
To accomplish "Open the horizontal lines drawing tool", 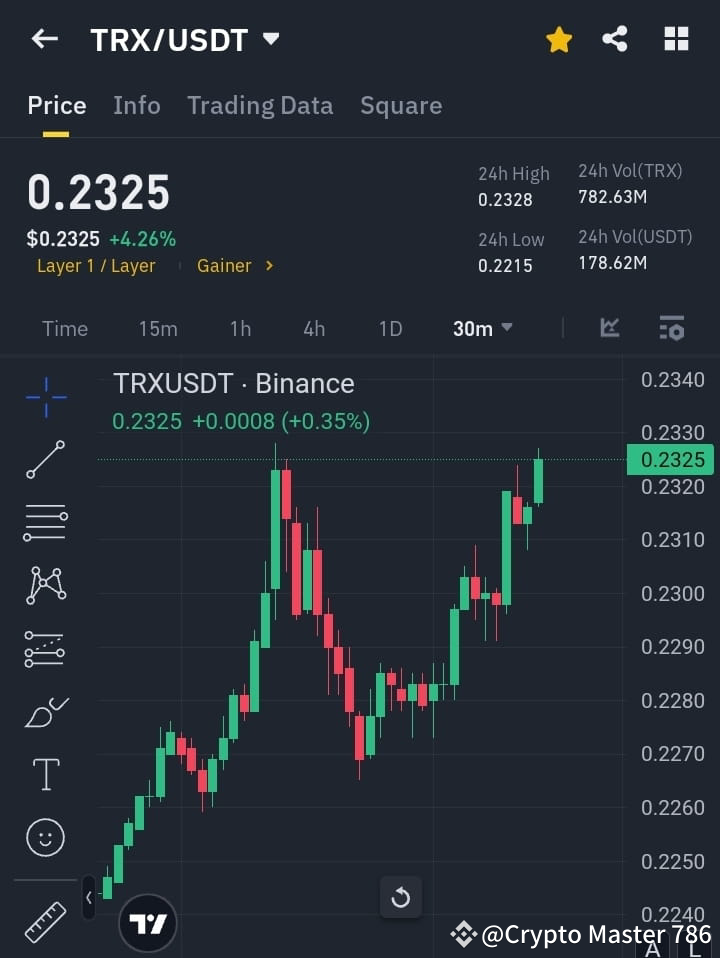I will pyautogui.click(x=45, y=524).
